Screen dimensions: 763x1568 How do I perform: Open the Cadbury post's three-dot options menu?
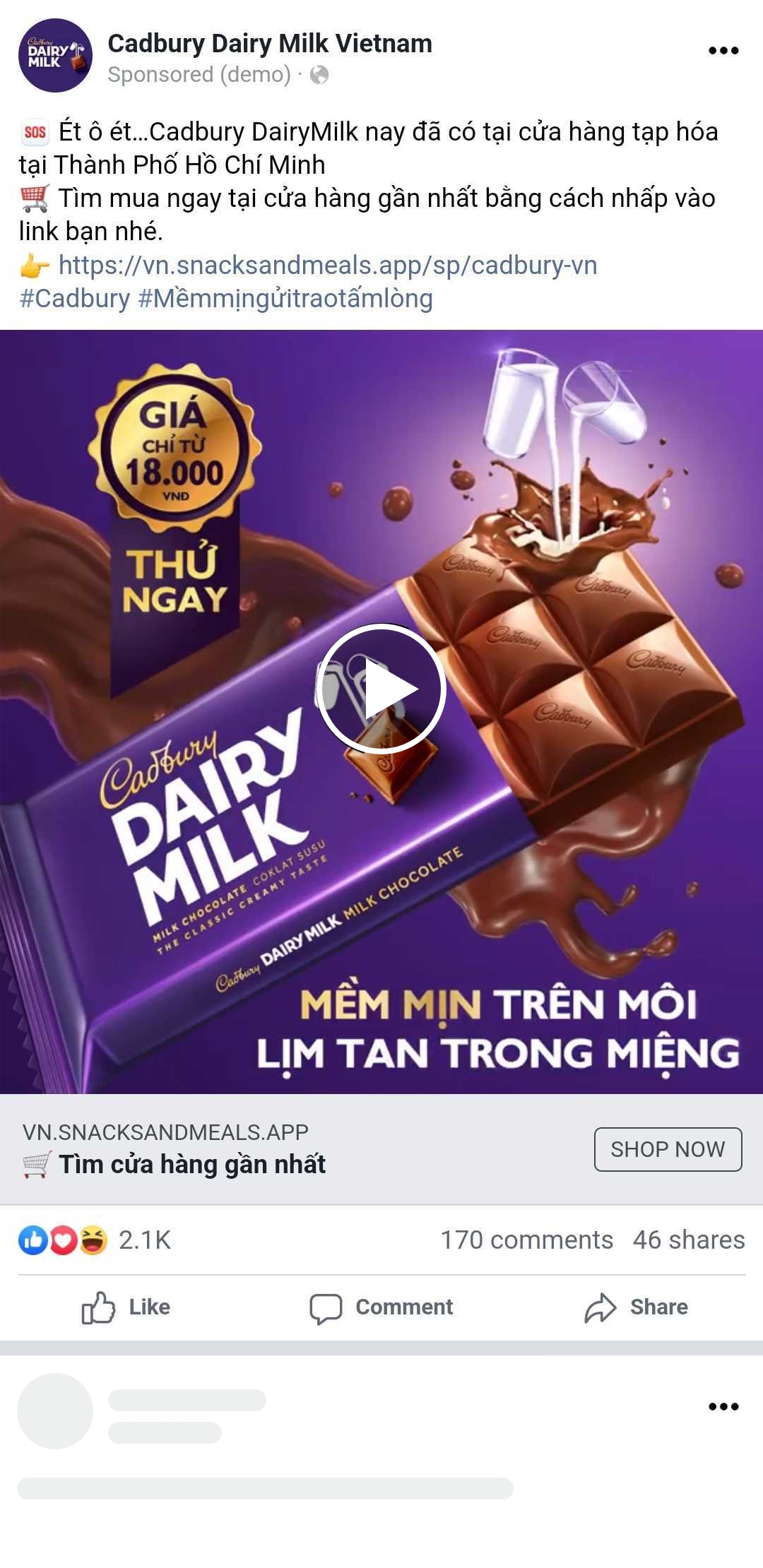click(723, 51)
